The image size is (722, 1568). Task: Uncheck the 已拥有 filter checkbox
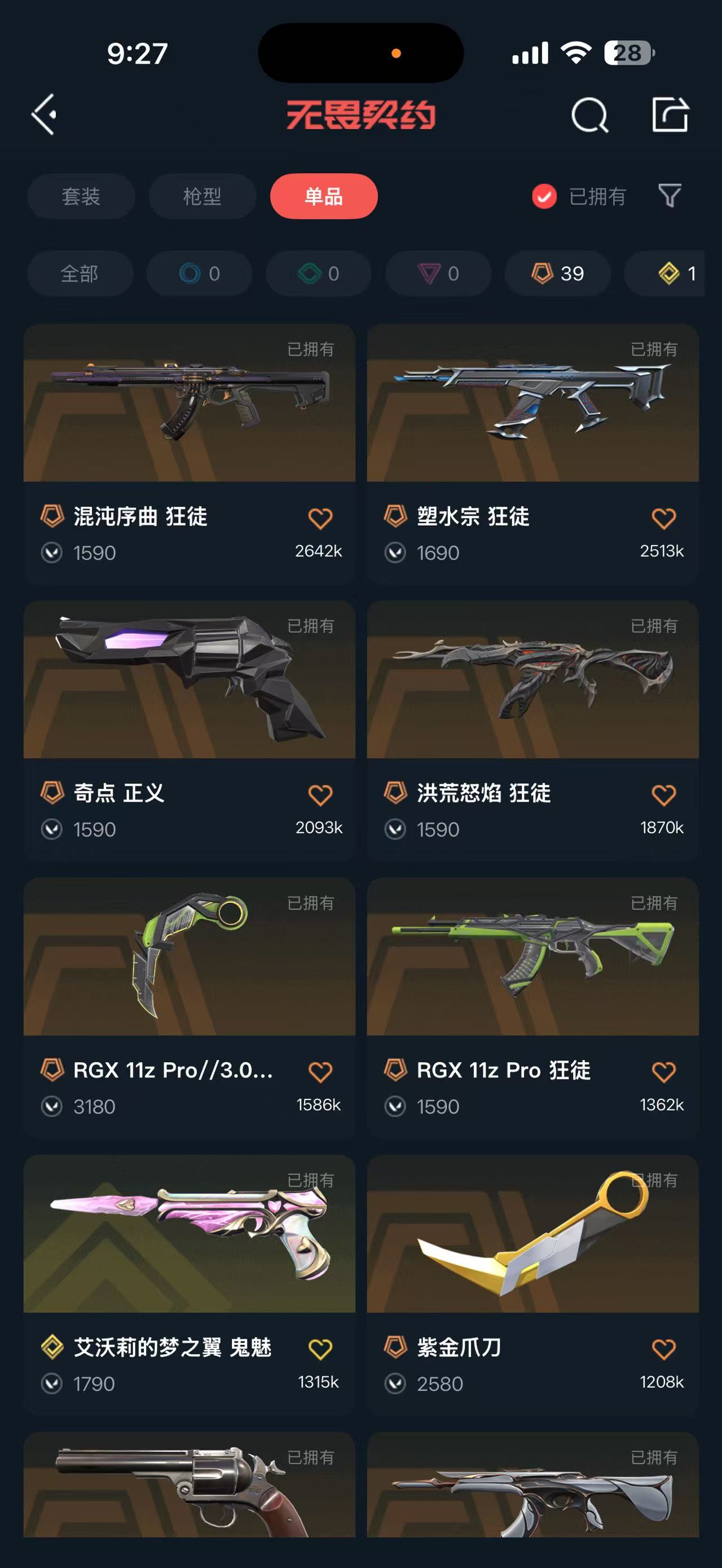tap(544, 196)
